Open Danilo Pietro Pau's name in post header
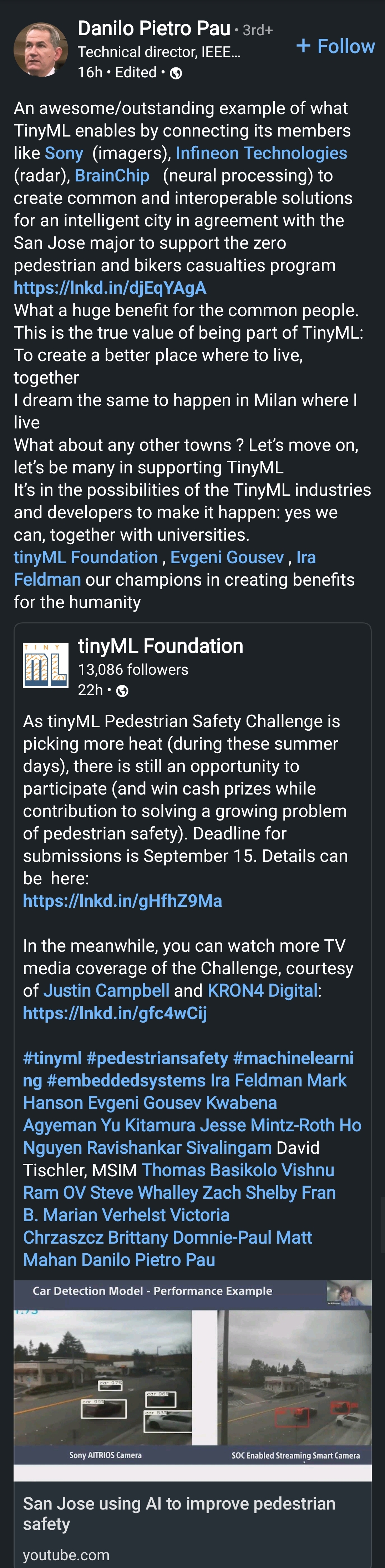The height and width of the screenshot is (1568, 385). pyautogui.click(x=154, y=28)
